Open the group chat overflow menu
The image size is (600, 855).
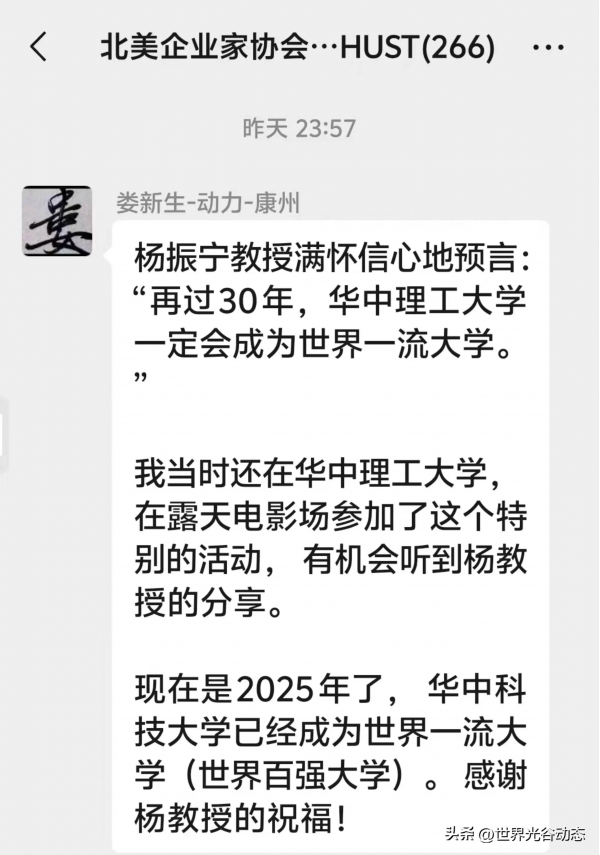(549, 48)
